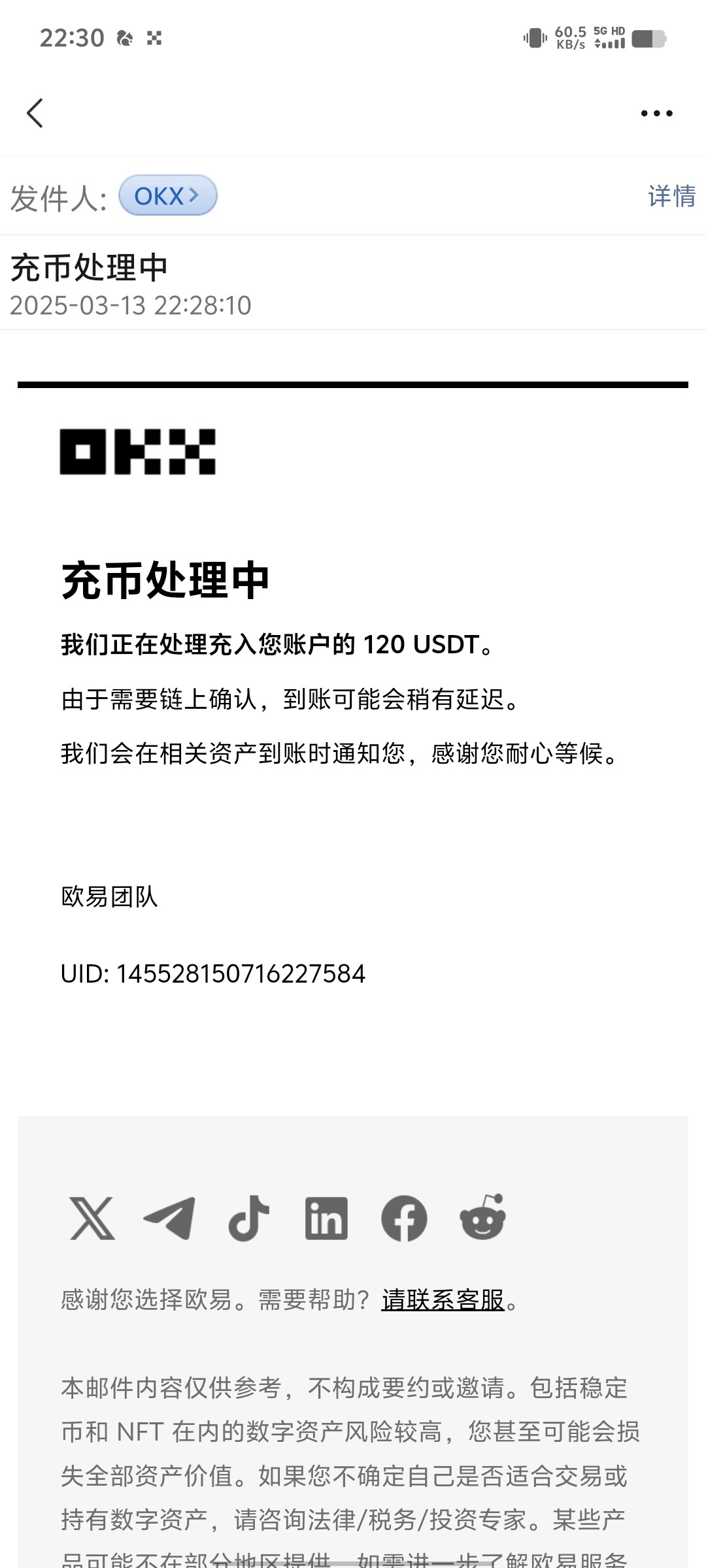Viewport: 706px width, 1568px height.
Task: Open OKX's X (Twitter) page
Action: [x=92, y=1218]
